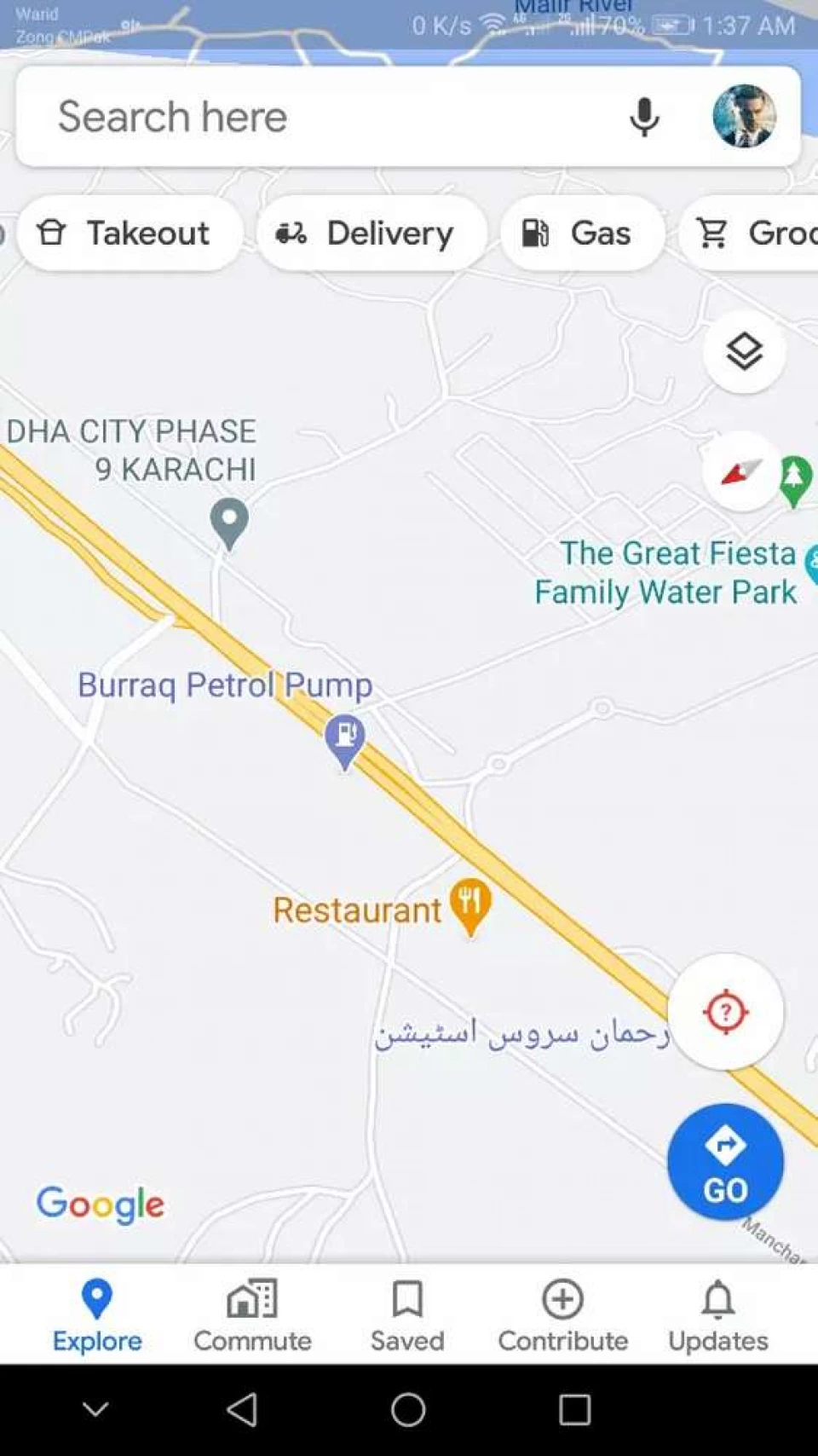Switch to the Saved tab
Image resolution: width=818 pixels, height=1456 pixels.
coord(407,1315)
